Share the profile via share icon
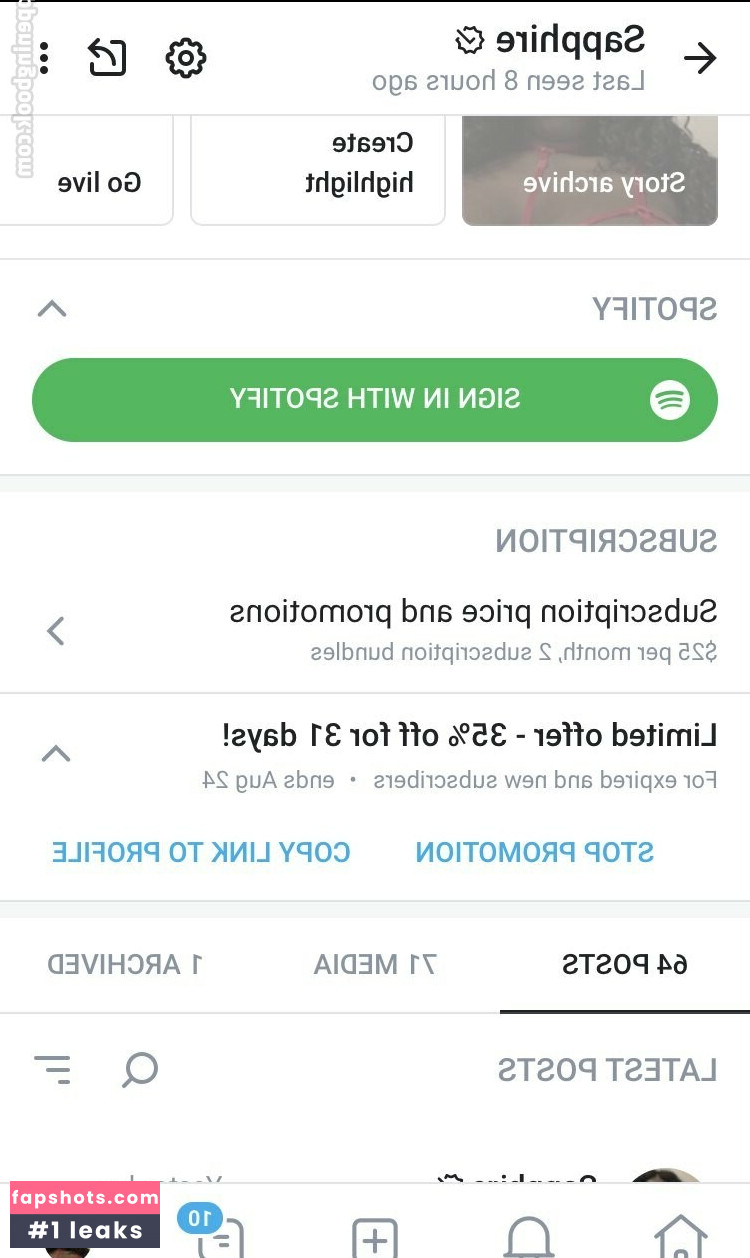 [x=107, y=57]
